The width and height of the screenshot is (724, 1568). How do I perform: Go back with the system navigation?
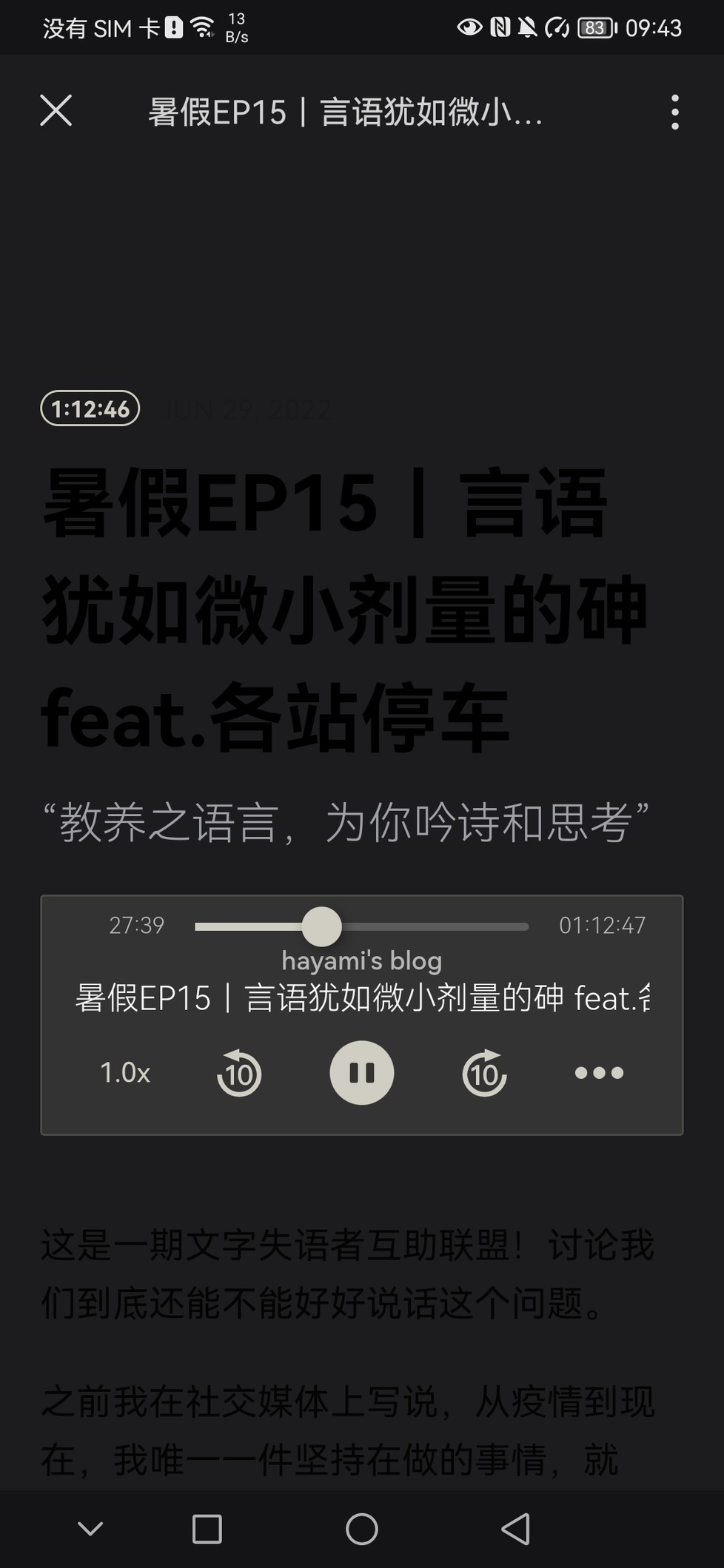[x=515, y=1529]
